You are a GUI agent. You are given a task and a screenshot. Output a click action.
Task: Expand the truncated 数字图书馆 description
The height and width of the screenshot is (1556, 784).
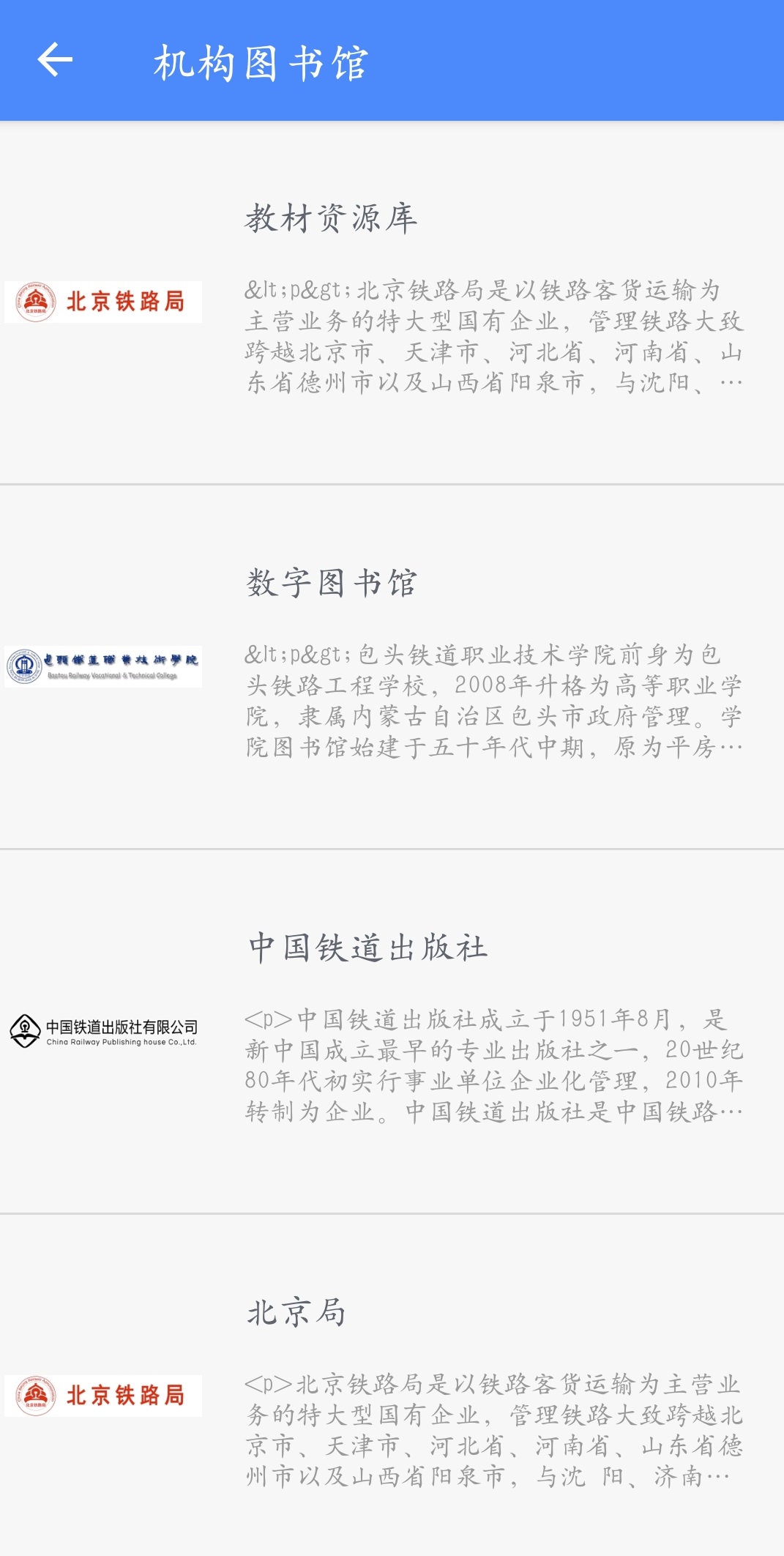coord(495,703)
